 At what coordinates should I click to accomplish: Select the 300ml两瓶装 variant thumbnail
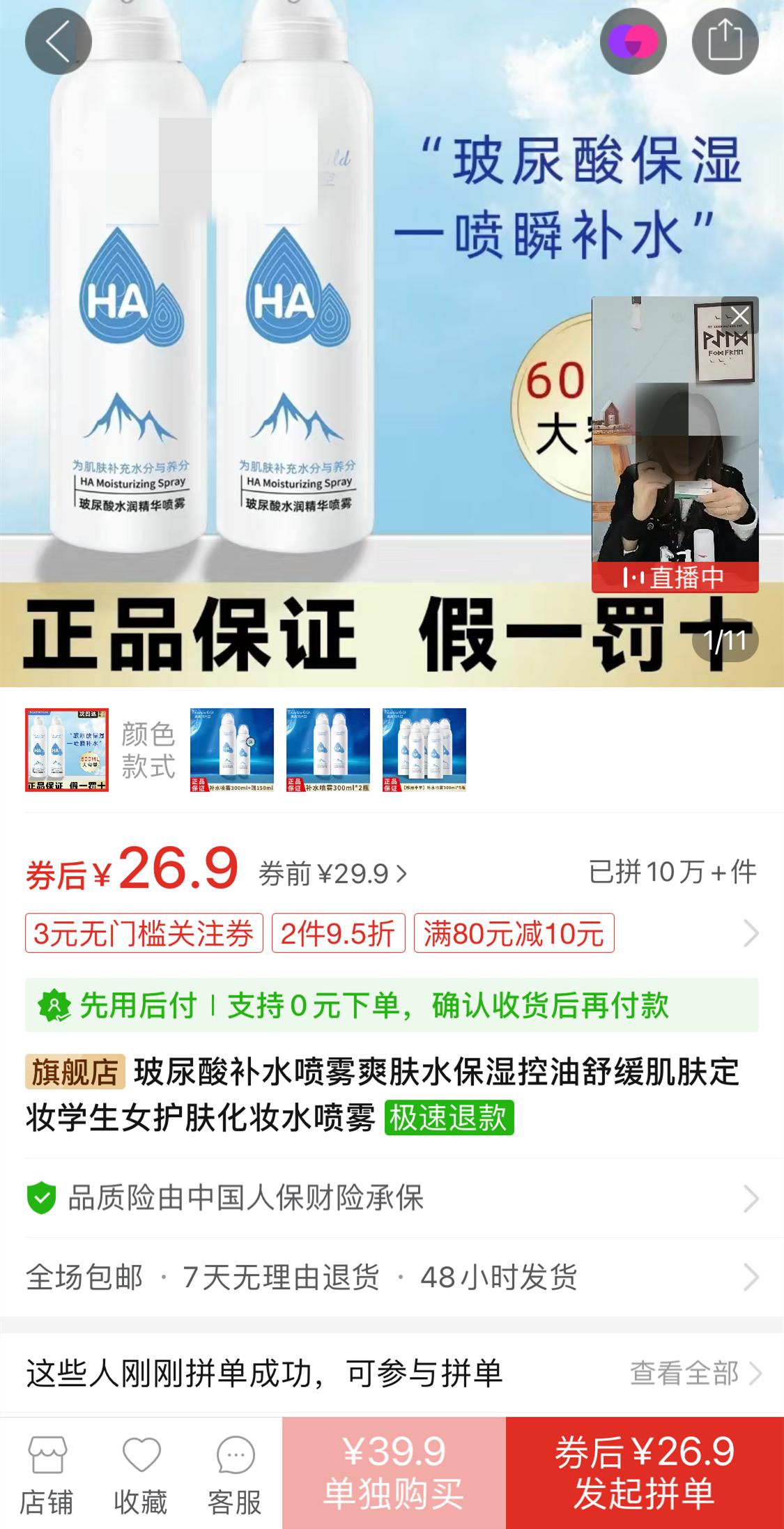pyautogui.click(x=328, y=746)
